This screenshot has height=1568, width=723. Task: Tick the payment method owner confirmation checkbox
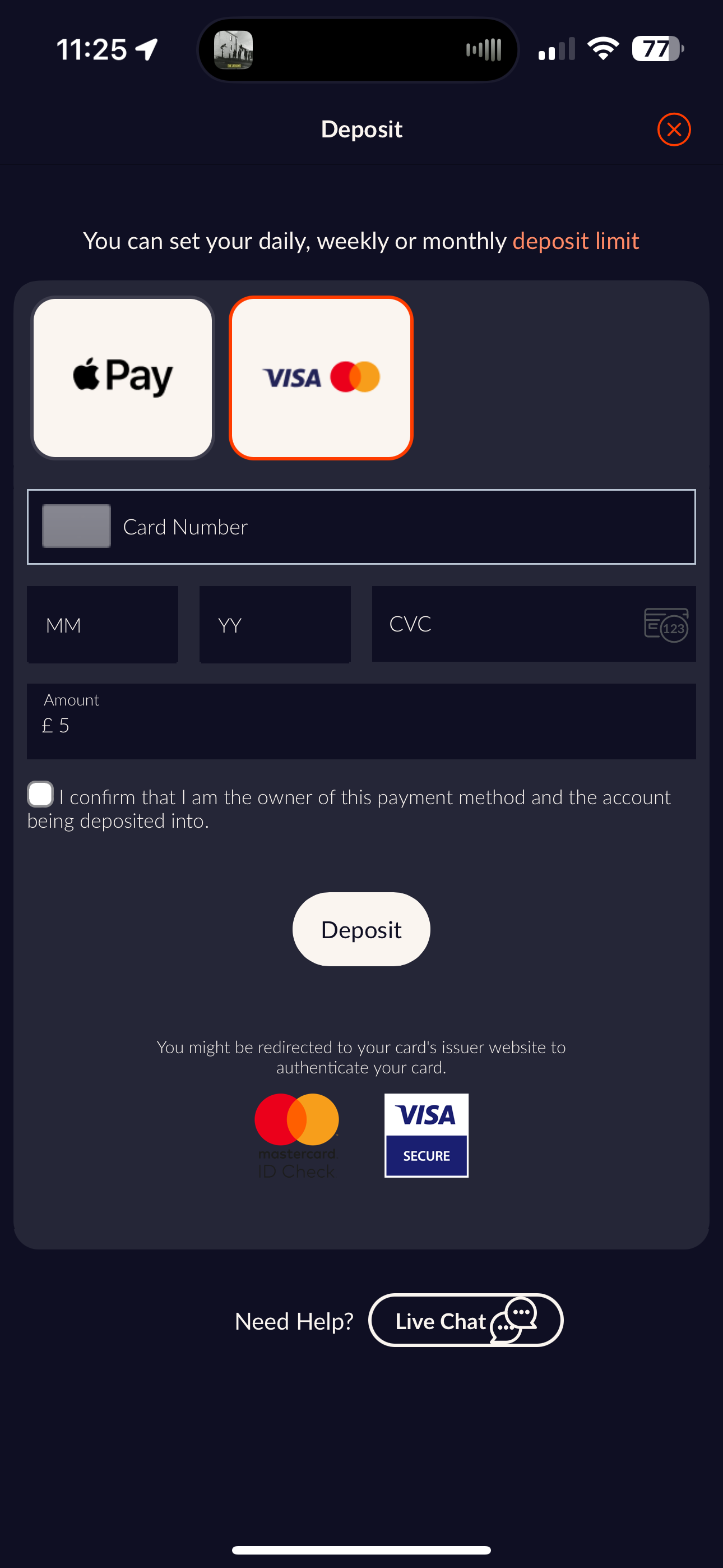(40, 794)
